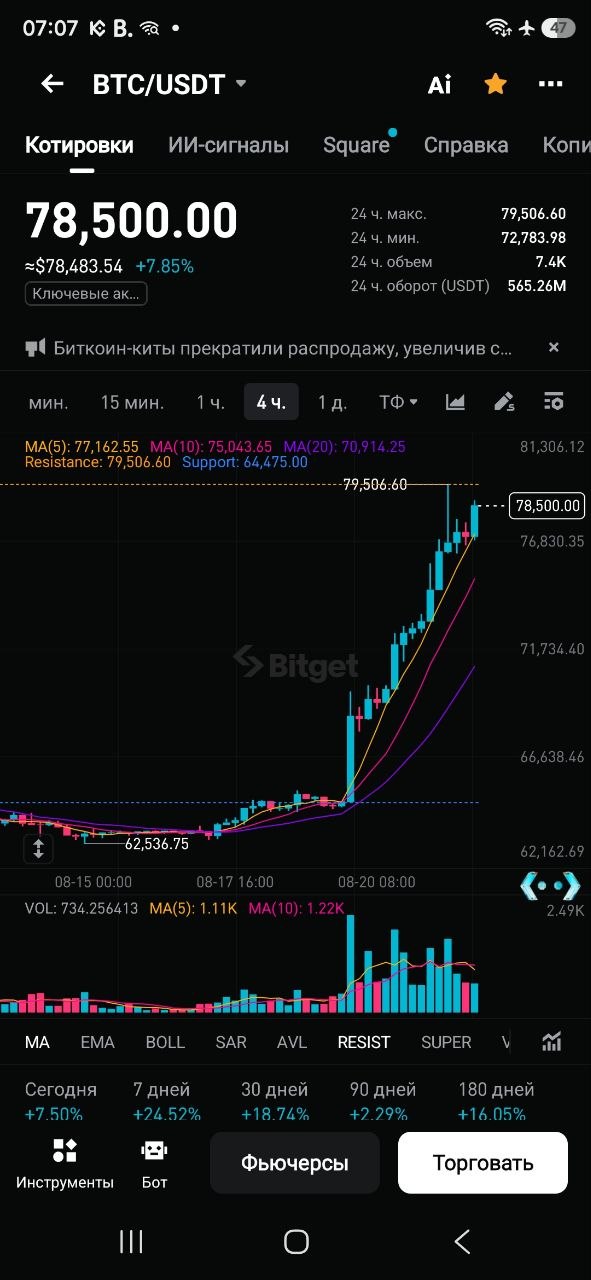Remove BTC/USDT from favorites star
The image size is (591, 1280).
coord(495,84)
